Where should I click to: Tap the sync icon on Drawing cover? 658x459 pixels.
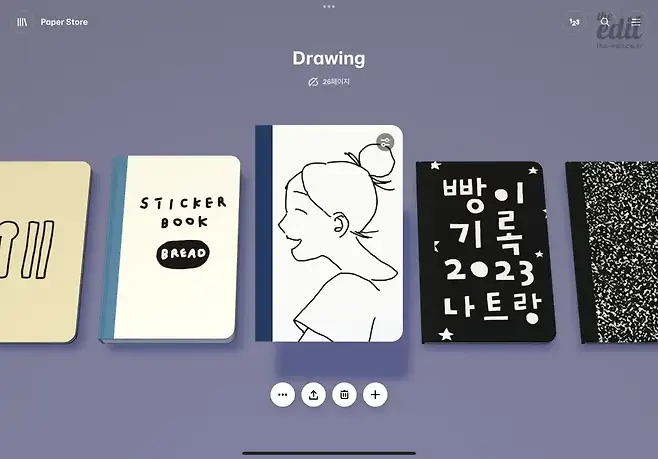tap(386, 142)
